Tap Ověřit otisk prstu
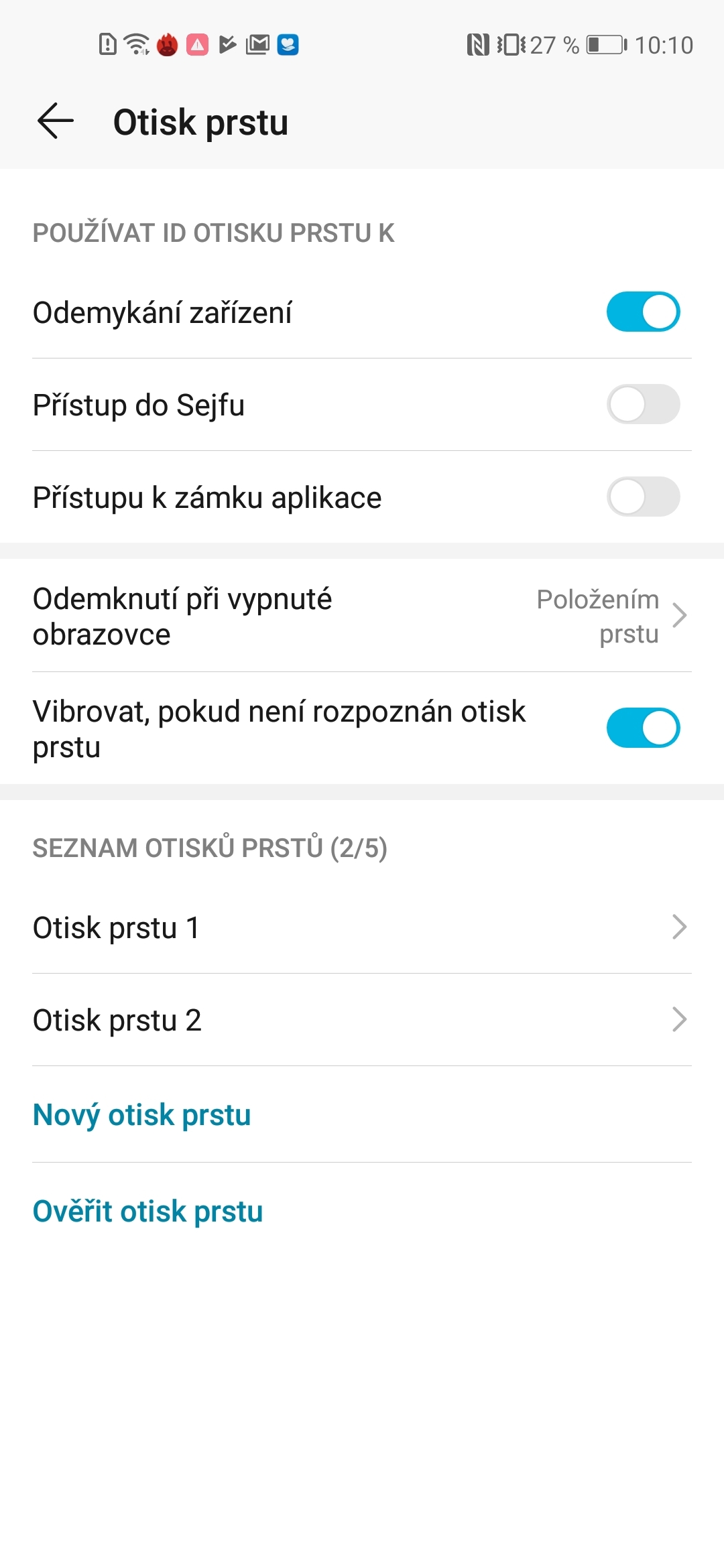Viewport: 724px width, 1568px height. tap(148, 1210)
